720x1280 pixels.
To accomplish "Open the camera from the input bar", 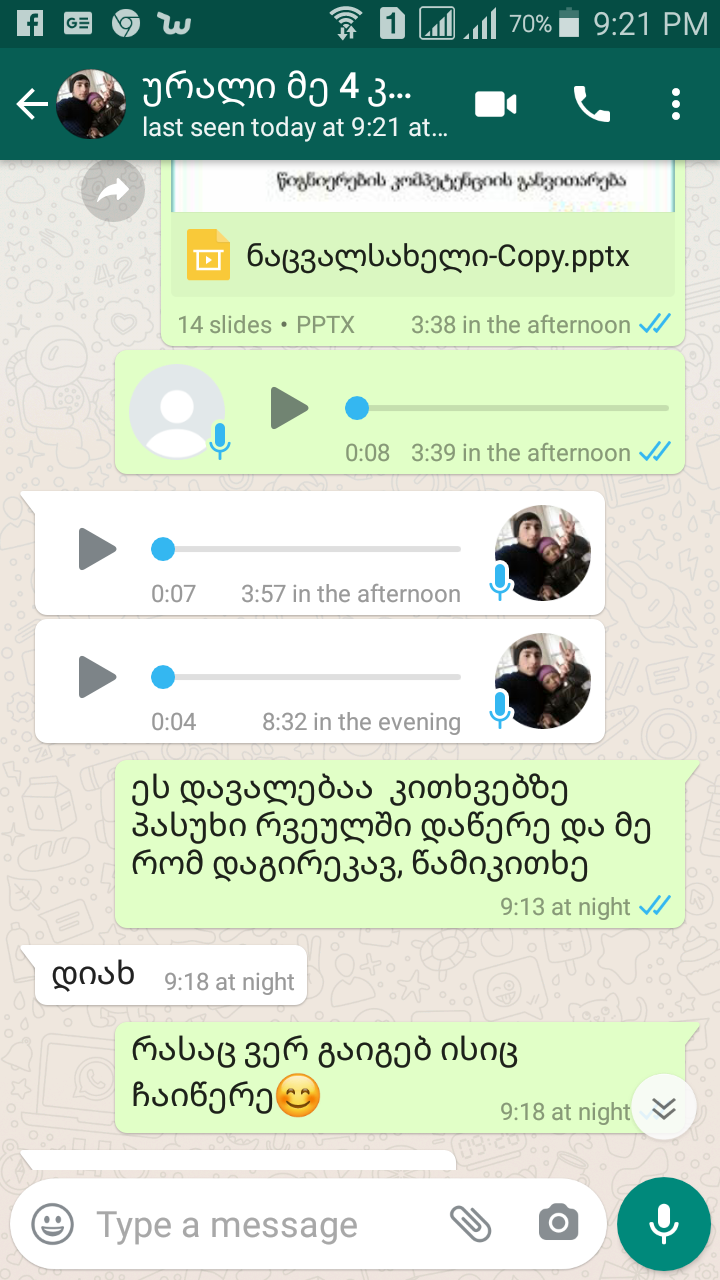I will (558, 1223).
